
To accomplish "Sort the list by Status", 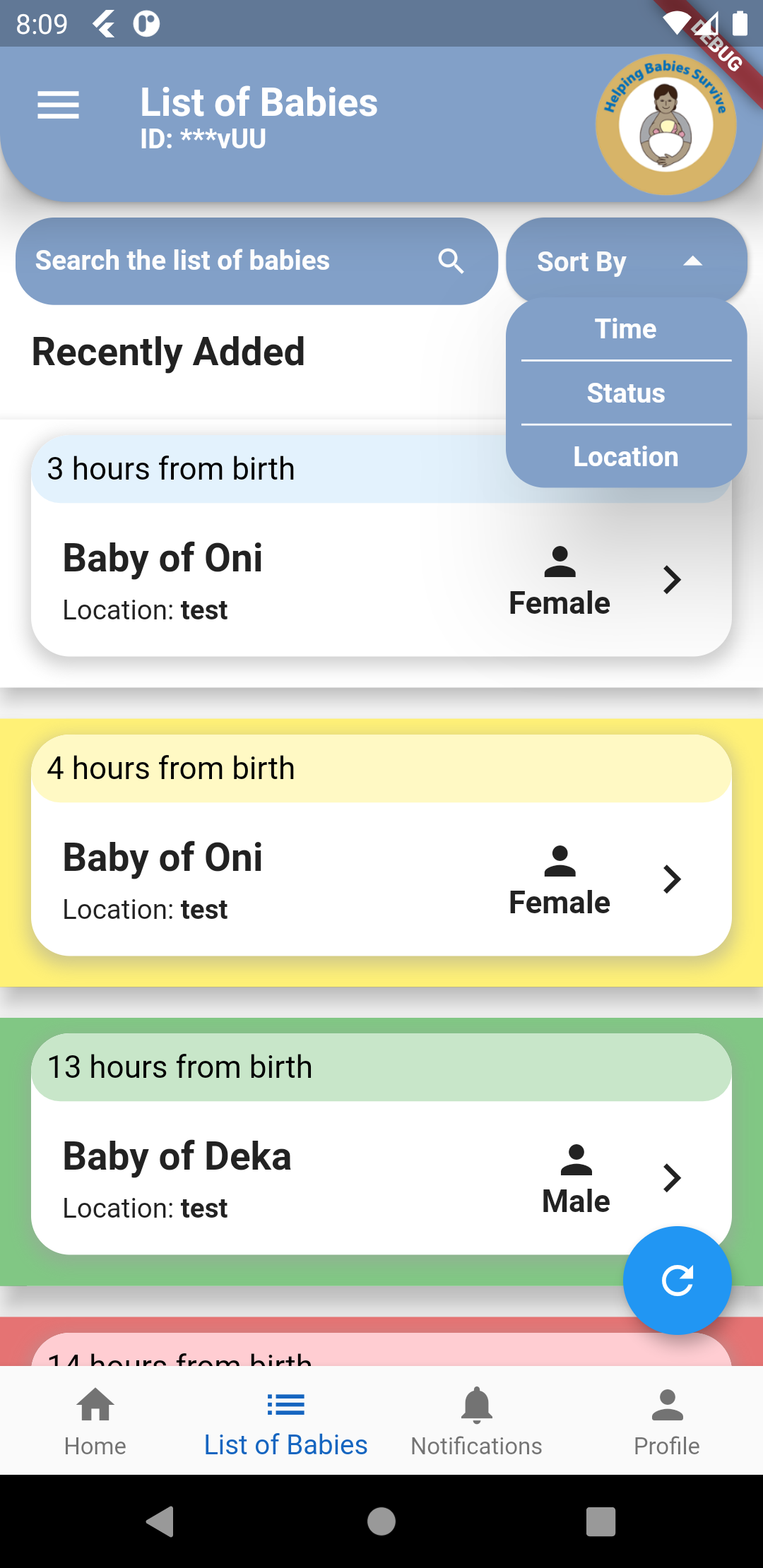I will [626, 393].
